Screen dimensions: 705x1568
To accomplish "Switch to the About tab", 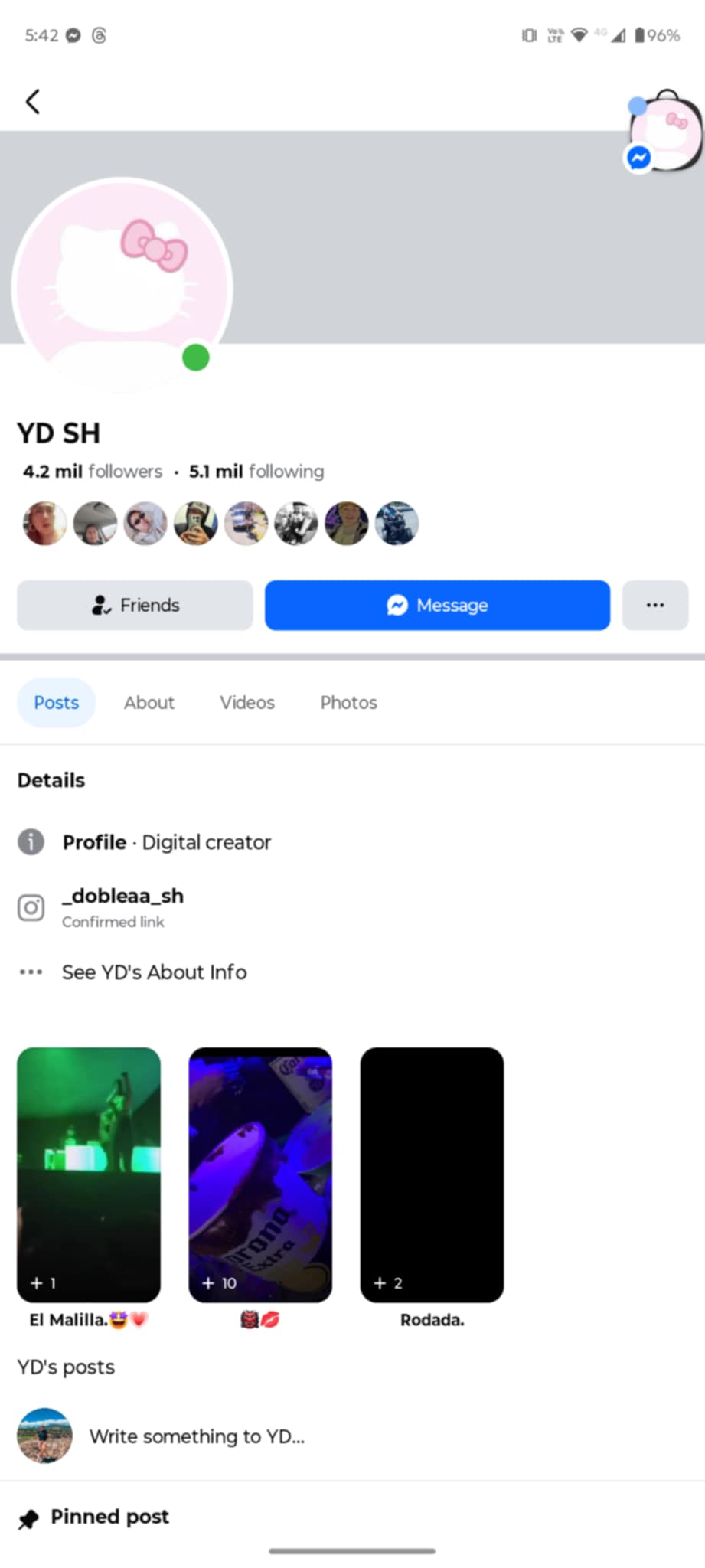I will tap(149, 702).
